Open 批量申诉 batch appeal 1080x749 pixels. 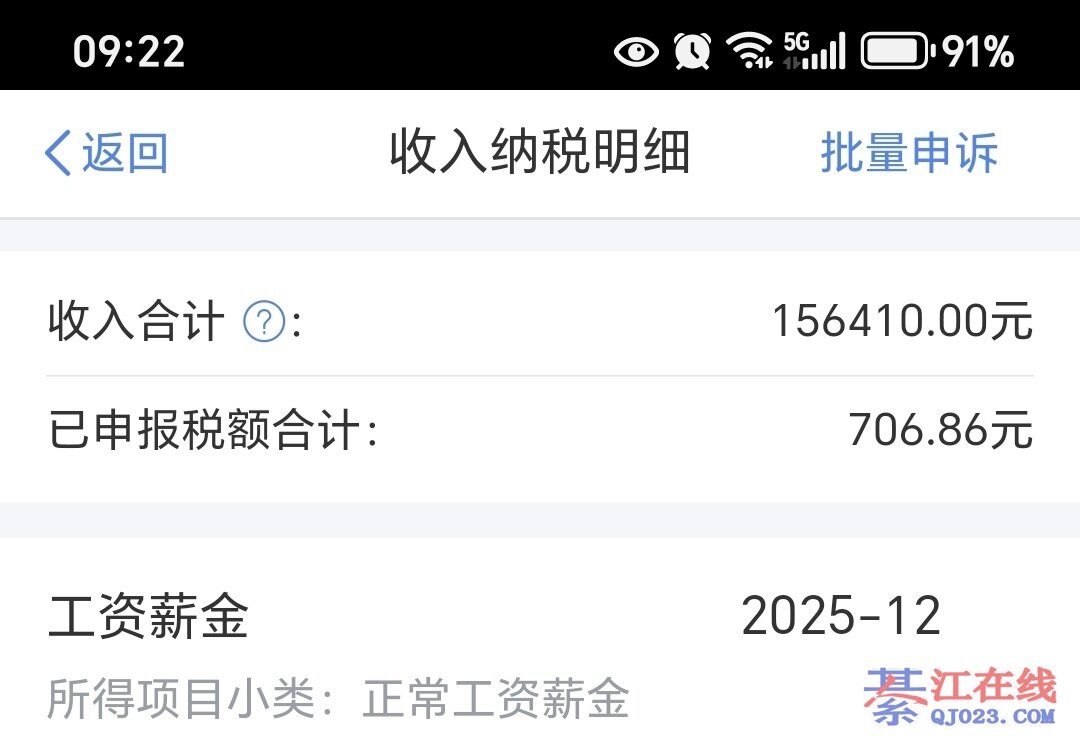(908, 154)
